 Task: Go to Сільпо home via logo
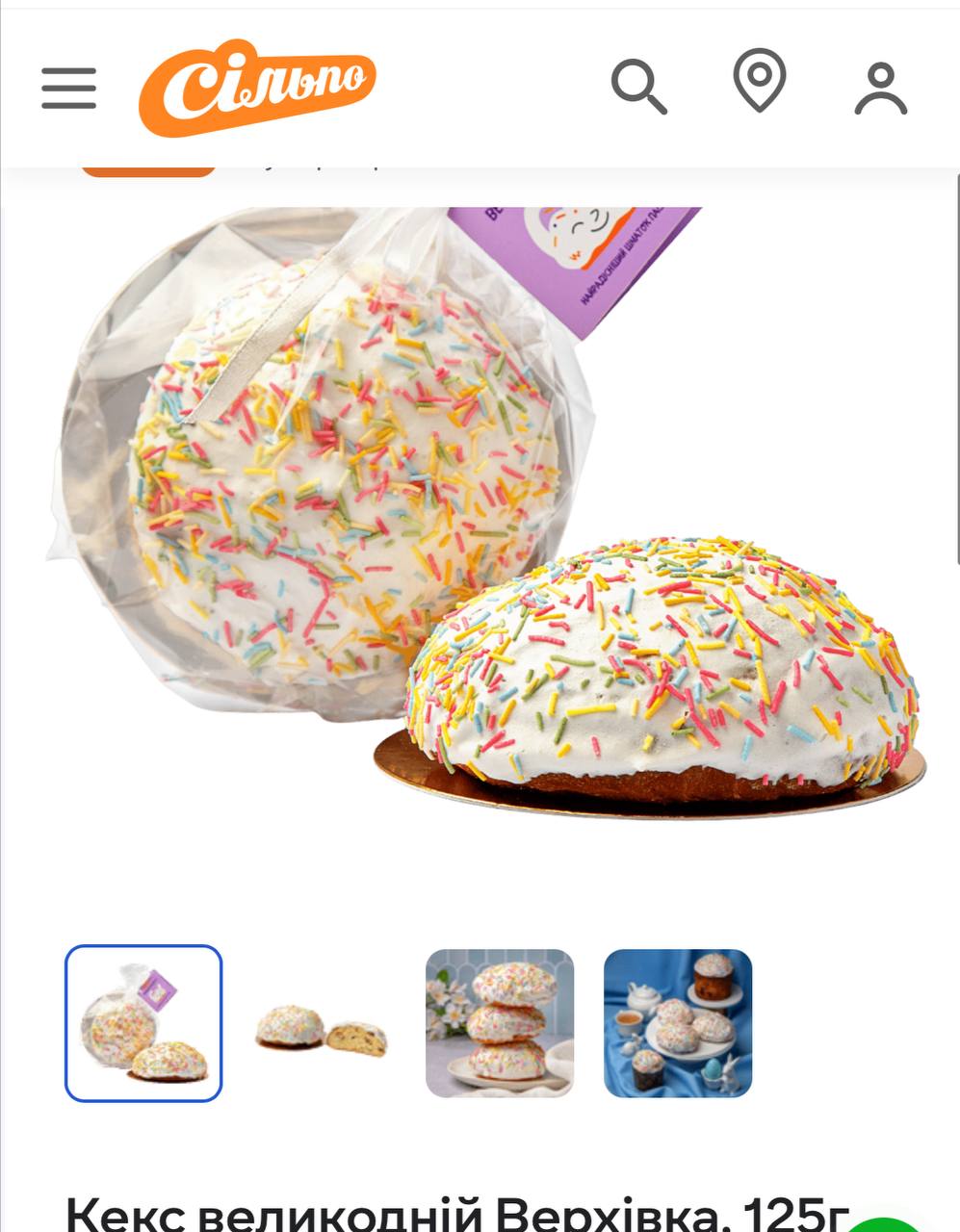coord(256,88)
